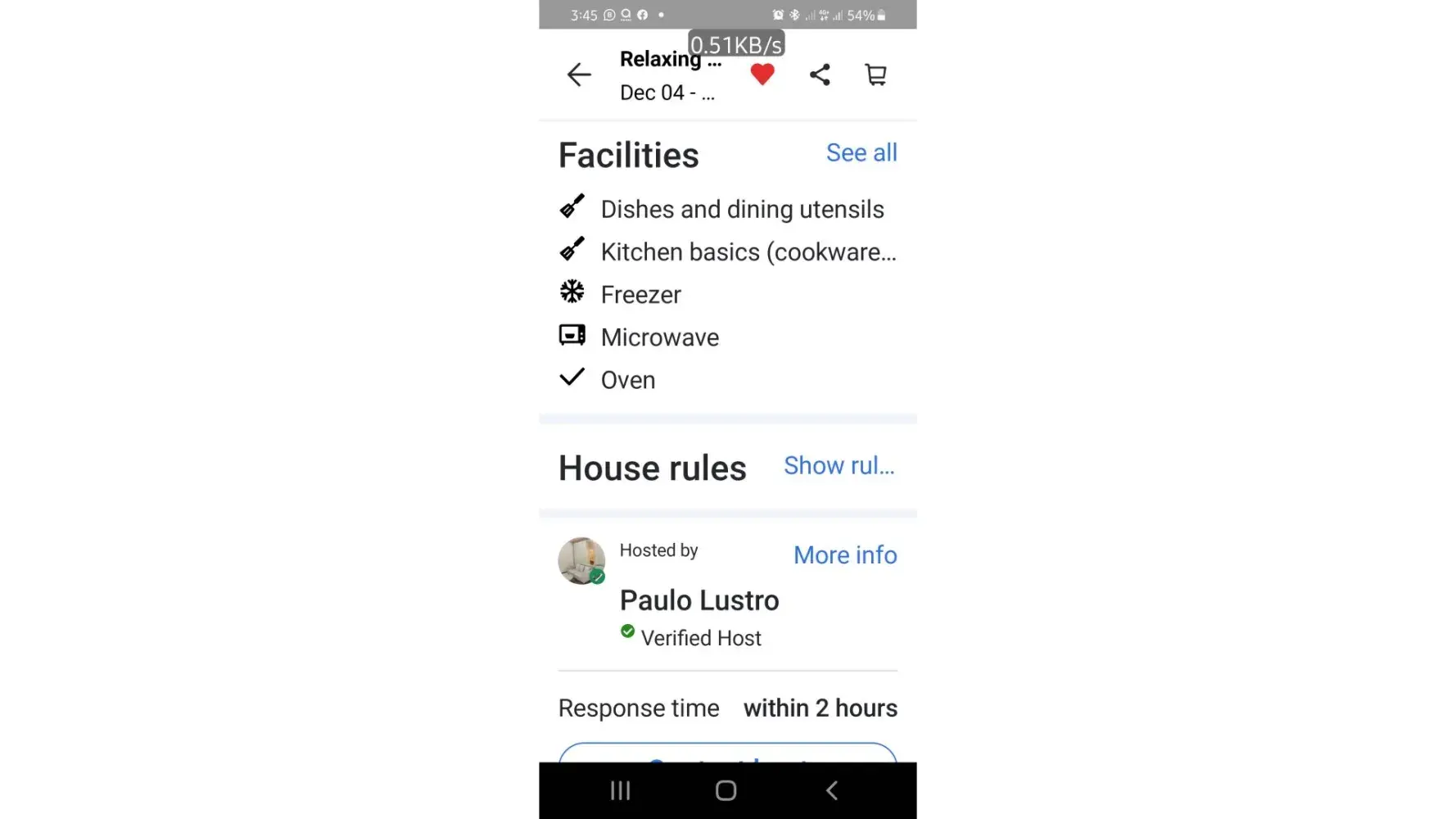Remove listing from favorites via heart
Screen dimensions: 1456x819
762,75
